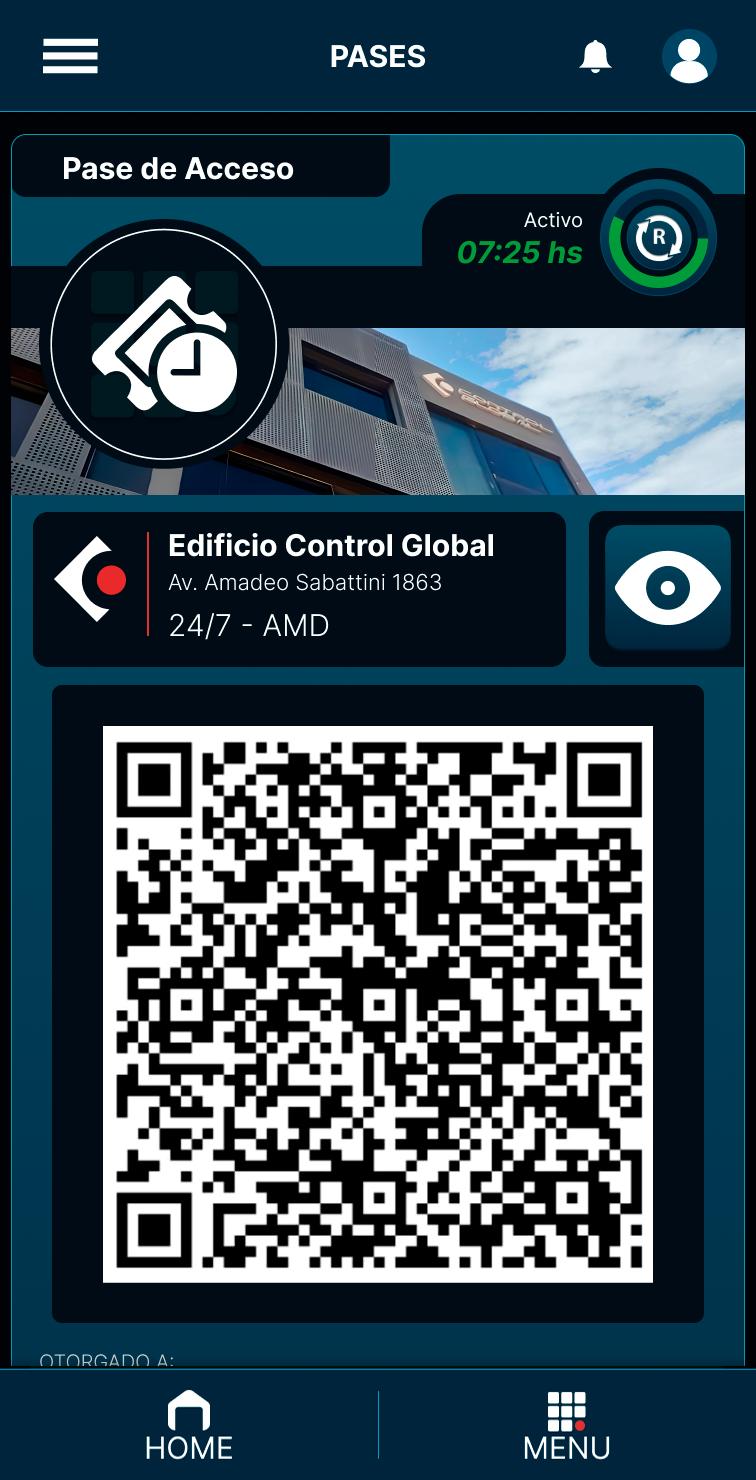The image size is (756, 1480).
Task: Tap the circular R refresh icon
Action: point(658,238)
